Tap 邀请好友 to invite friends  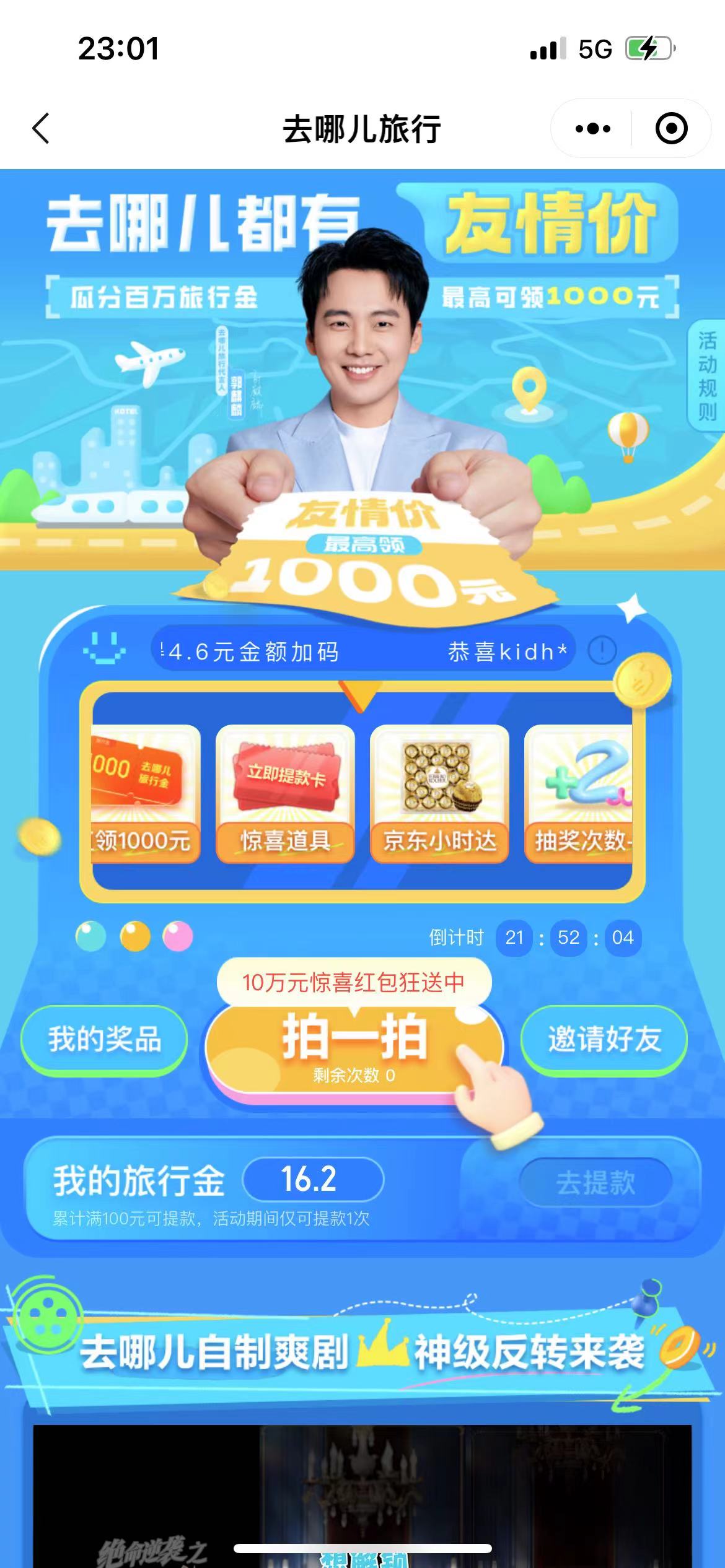point(604,1040)
